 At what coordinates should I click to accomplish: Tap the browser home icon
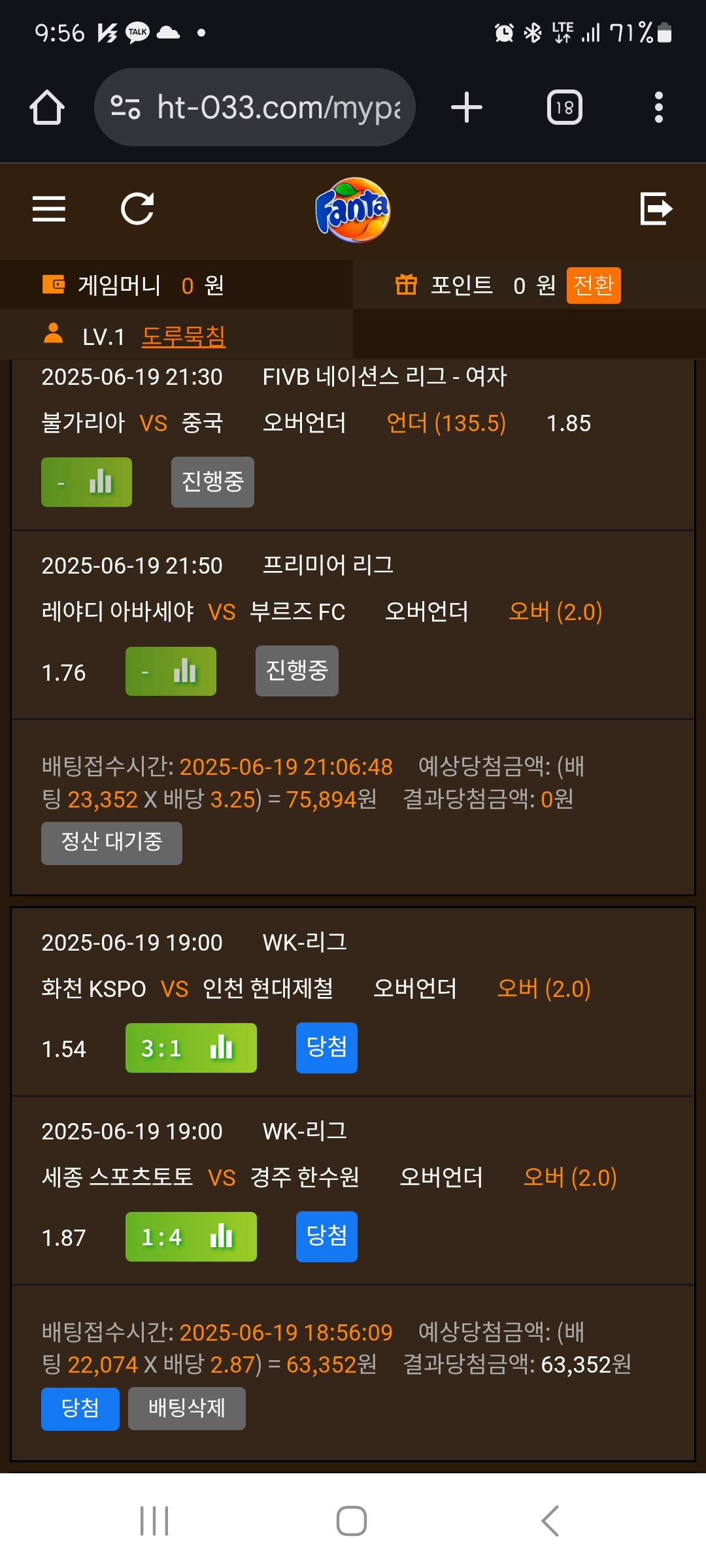click(47, 107)
